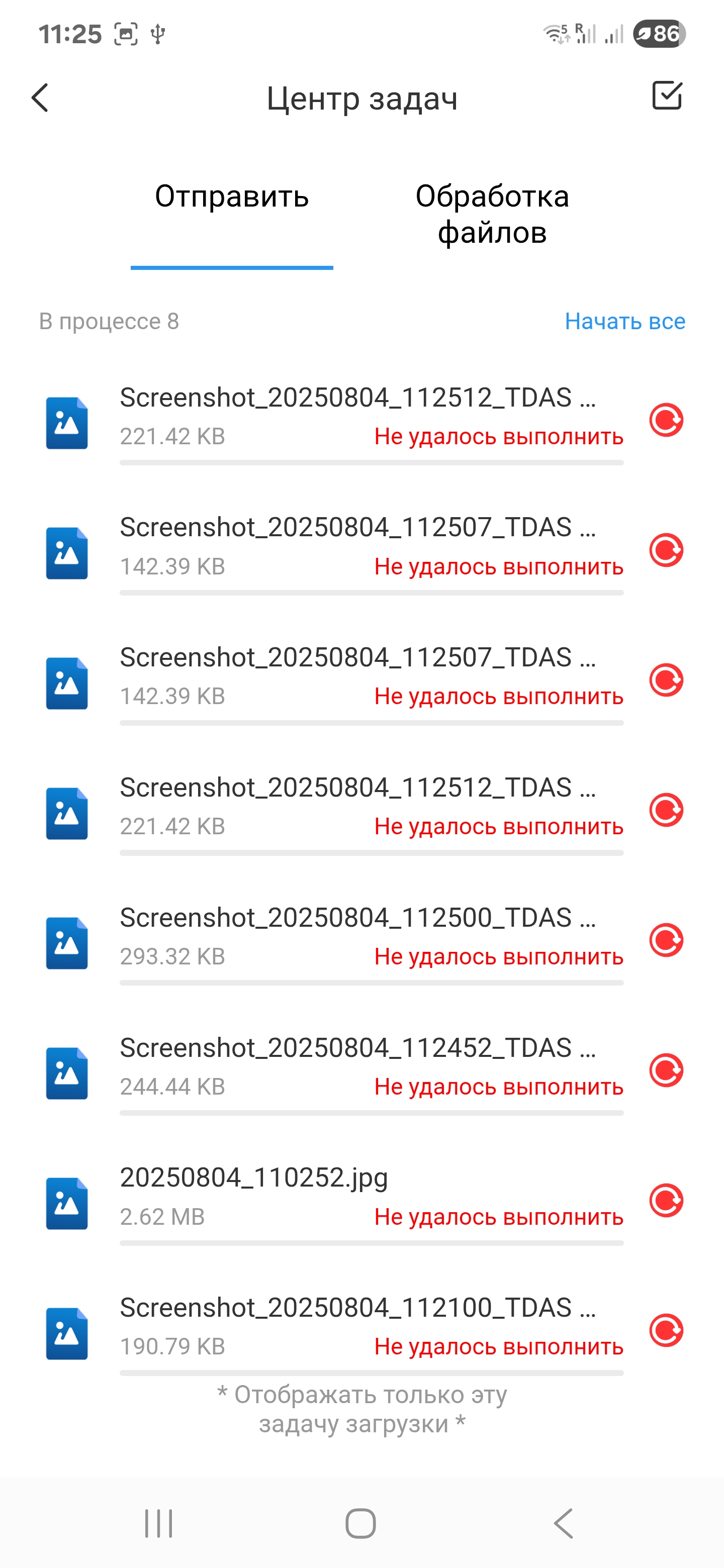724x1568 pixels.
Task: Tap the back arrow beside Центр задач
Action: 40,98
